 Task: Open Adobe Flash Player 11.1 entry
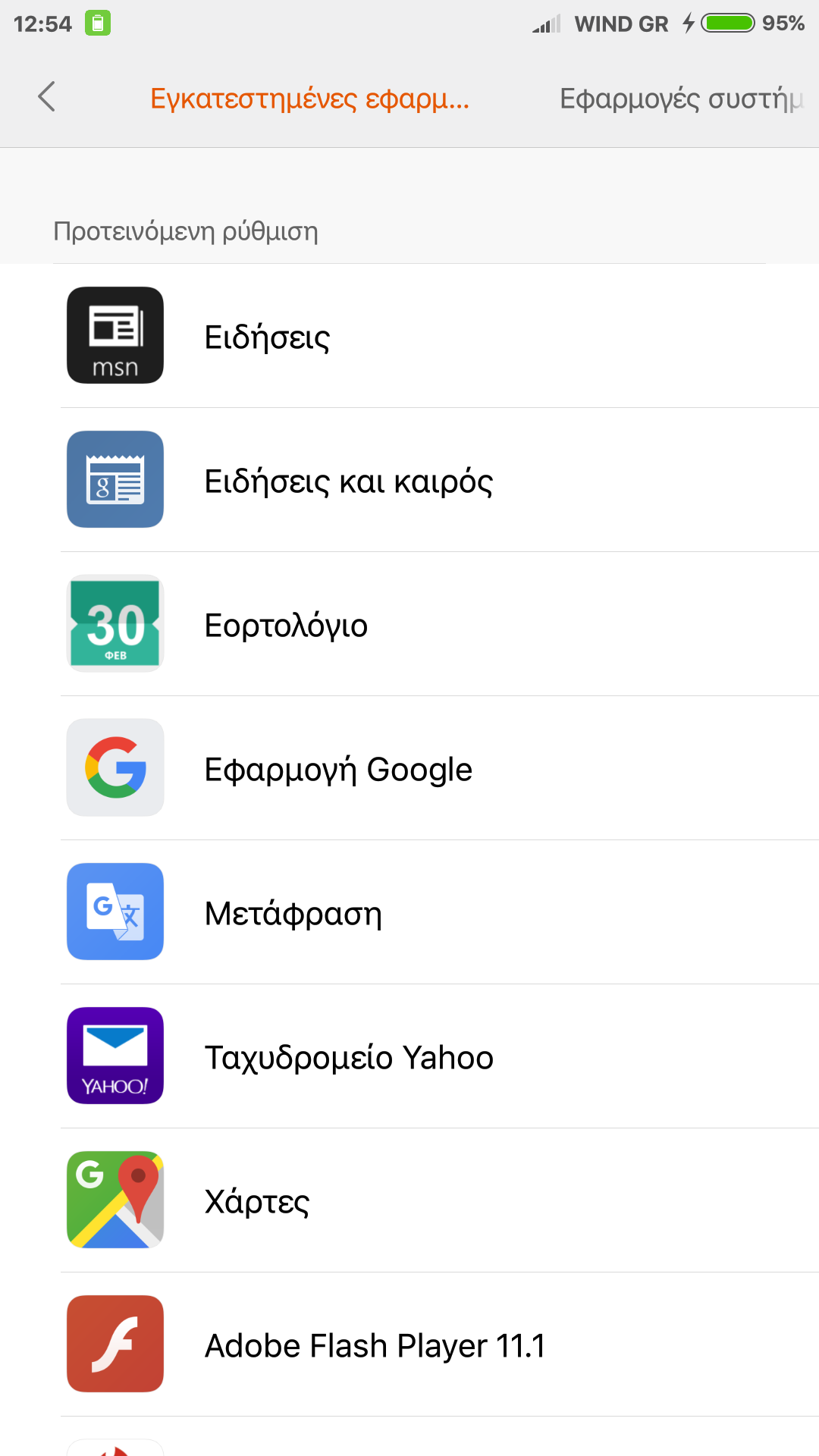pyautogui.click(x=409, y=1345)
